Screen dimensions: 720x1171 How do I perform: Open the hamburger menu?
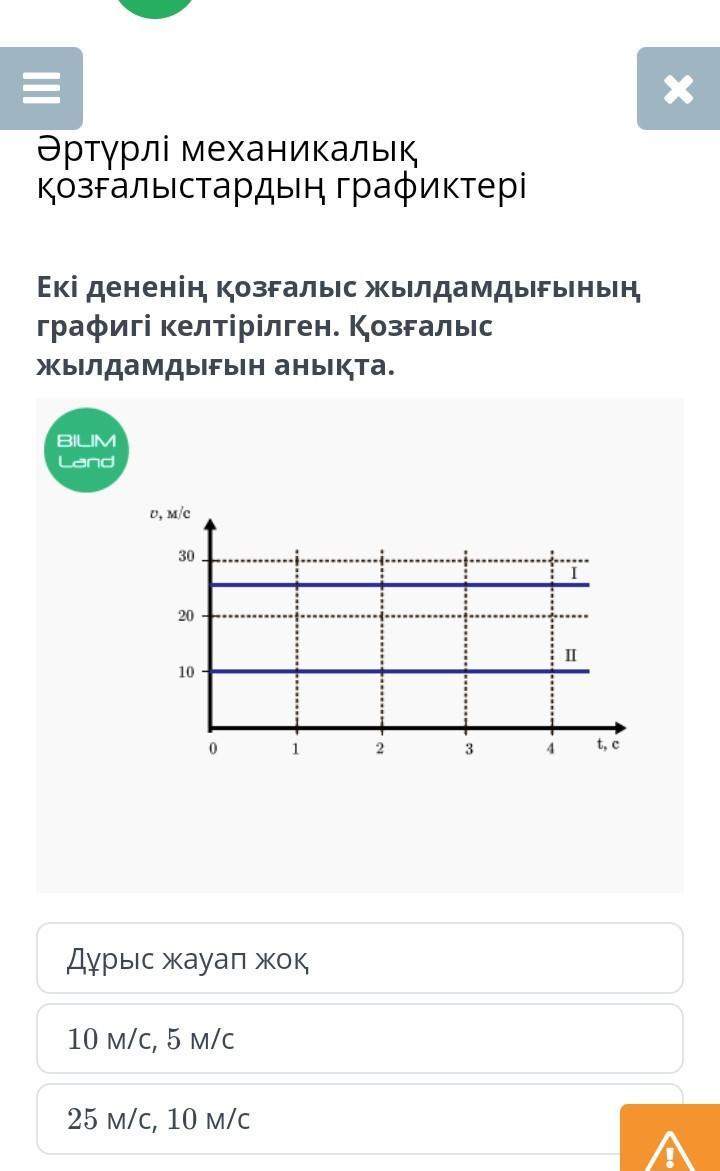point(41,89)
